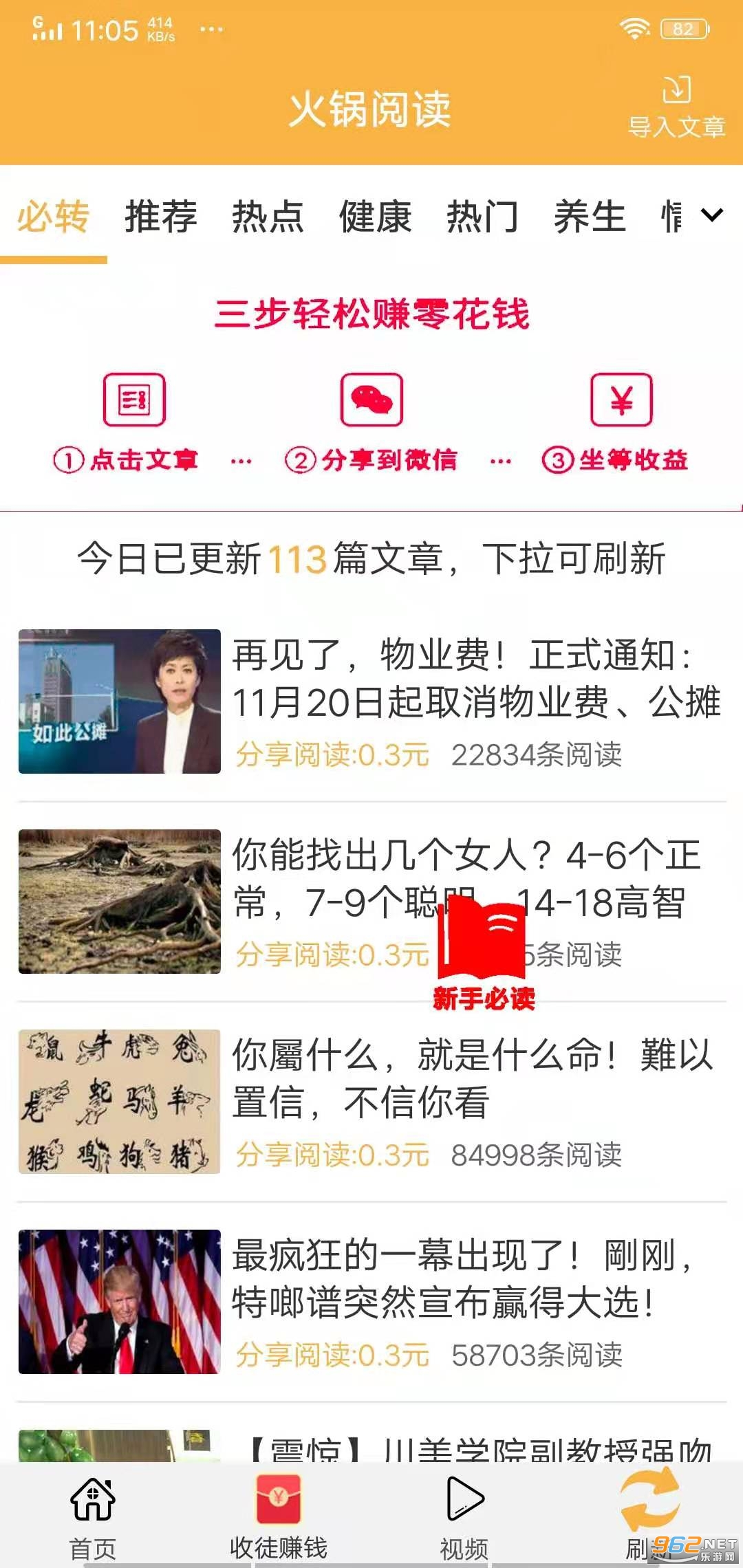Expand the category list chevron
The image size is (743, 1568).
(x=712, y=215)
